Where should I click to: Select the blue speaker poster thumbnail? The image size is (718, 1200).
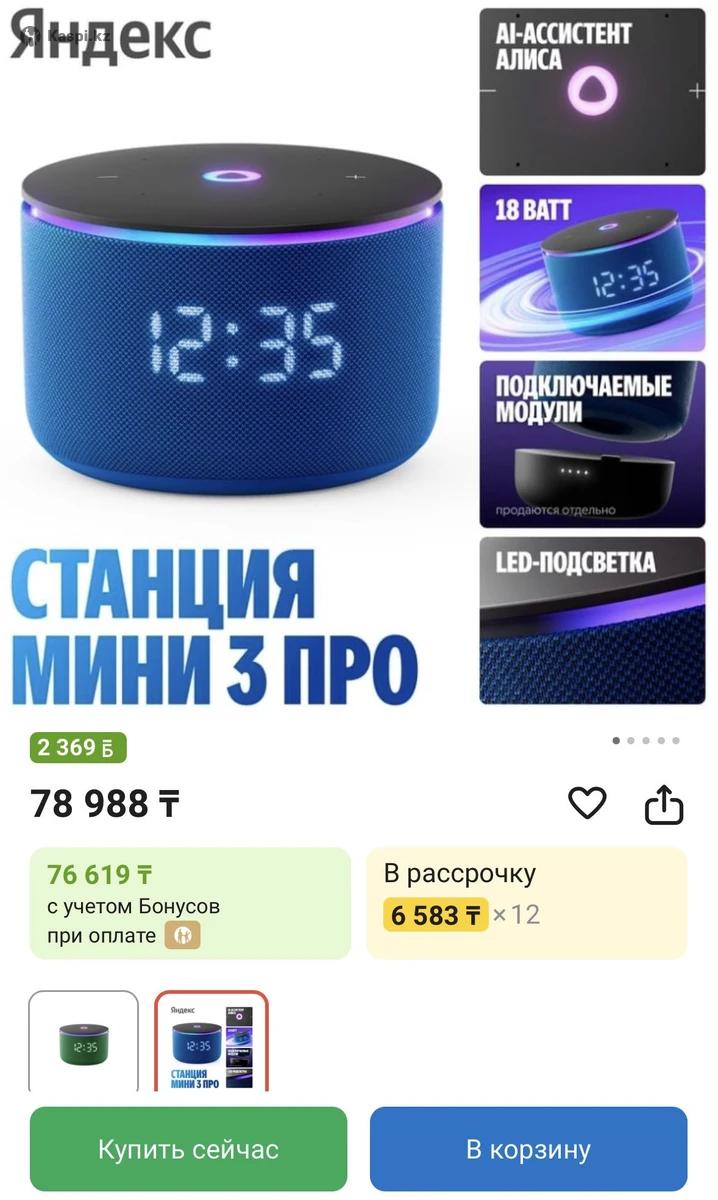click(211, 1042)
